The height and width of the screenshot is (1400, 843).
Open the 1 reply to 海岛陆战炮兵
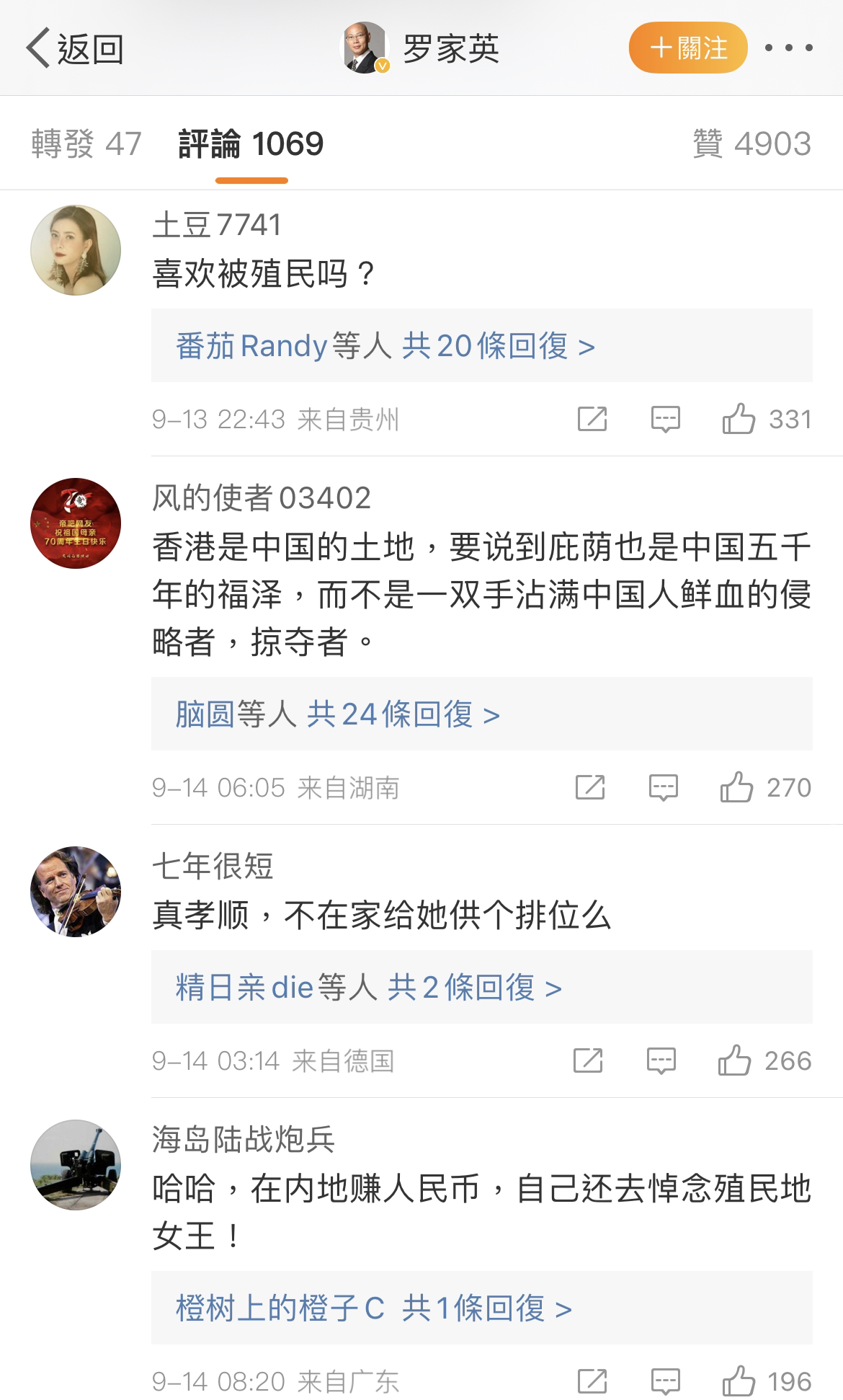373,1308
